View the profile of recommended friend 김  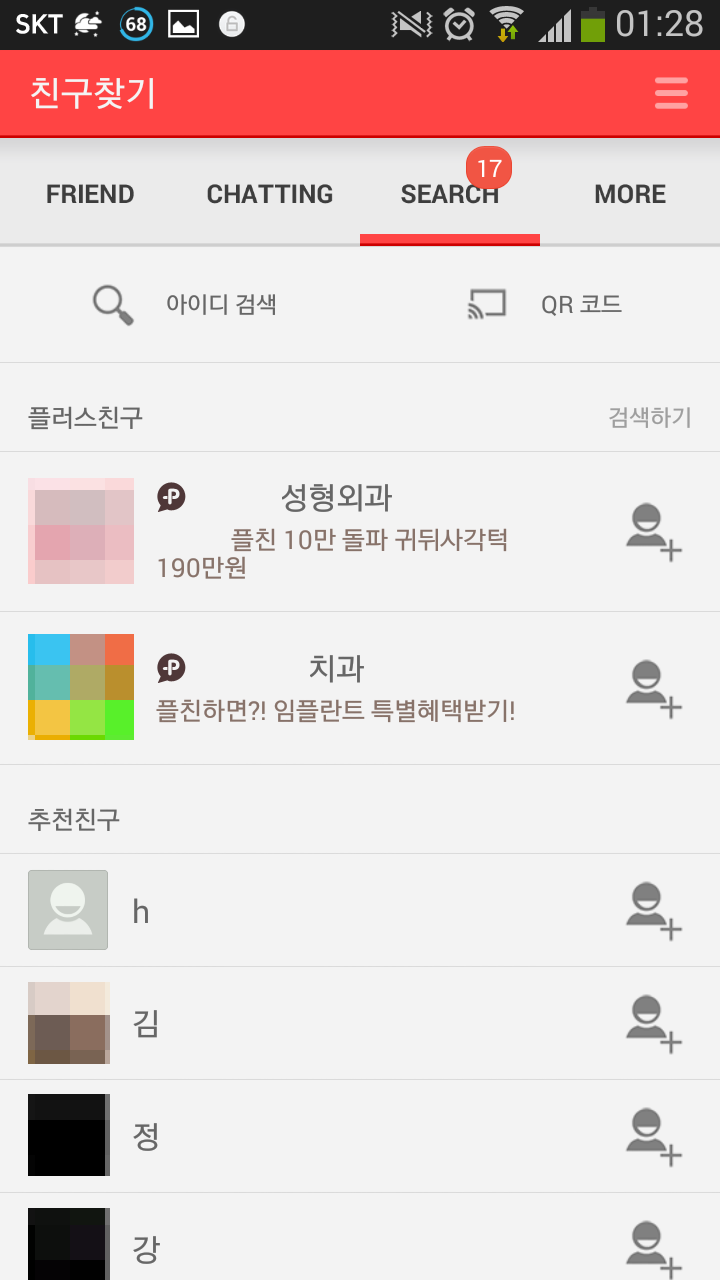68,1023
